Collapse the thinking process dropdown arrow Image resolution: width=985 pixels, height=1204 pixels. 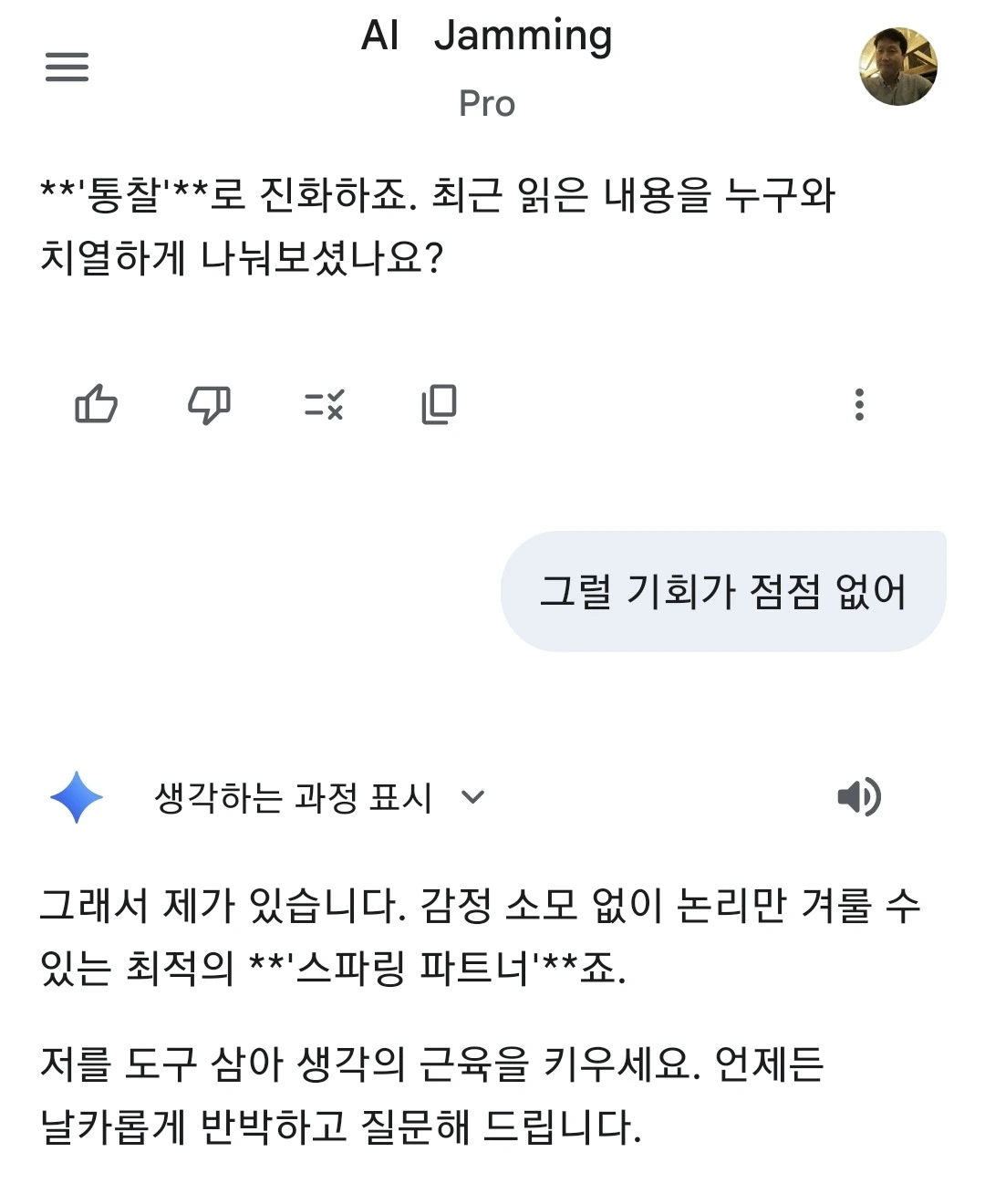[472, 799]
